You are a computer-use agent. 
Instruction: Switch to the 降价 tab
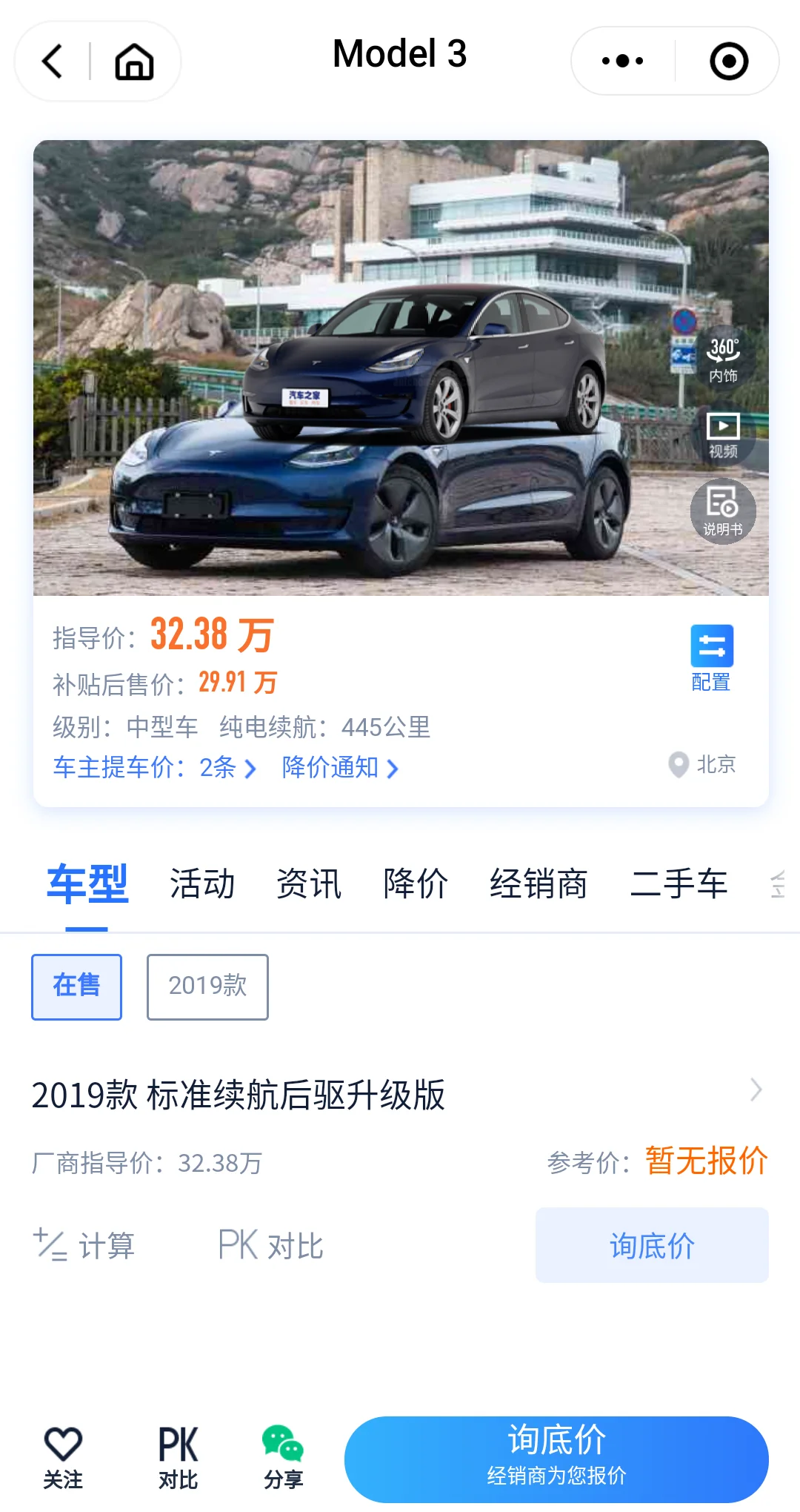416,884
